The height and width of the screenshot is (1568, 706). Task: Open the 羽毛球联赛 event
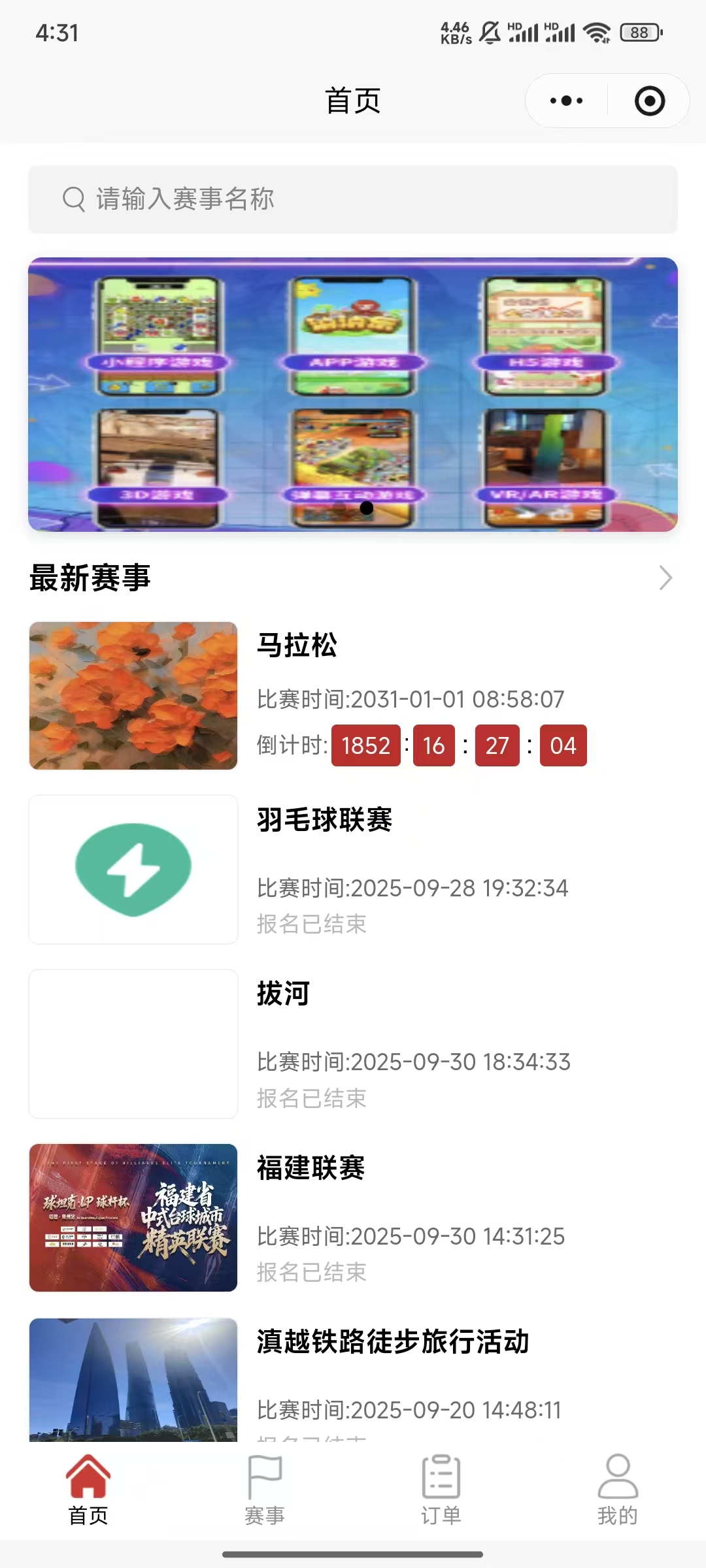pos(353,869)
